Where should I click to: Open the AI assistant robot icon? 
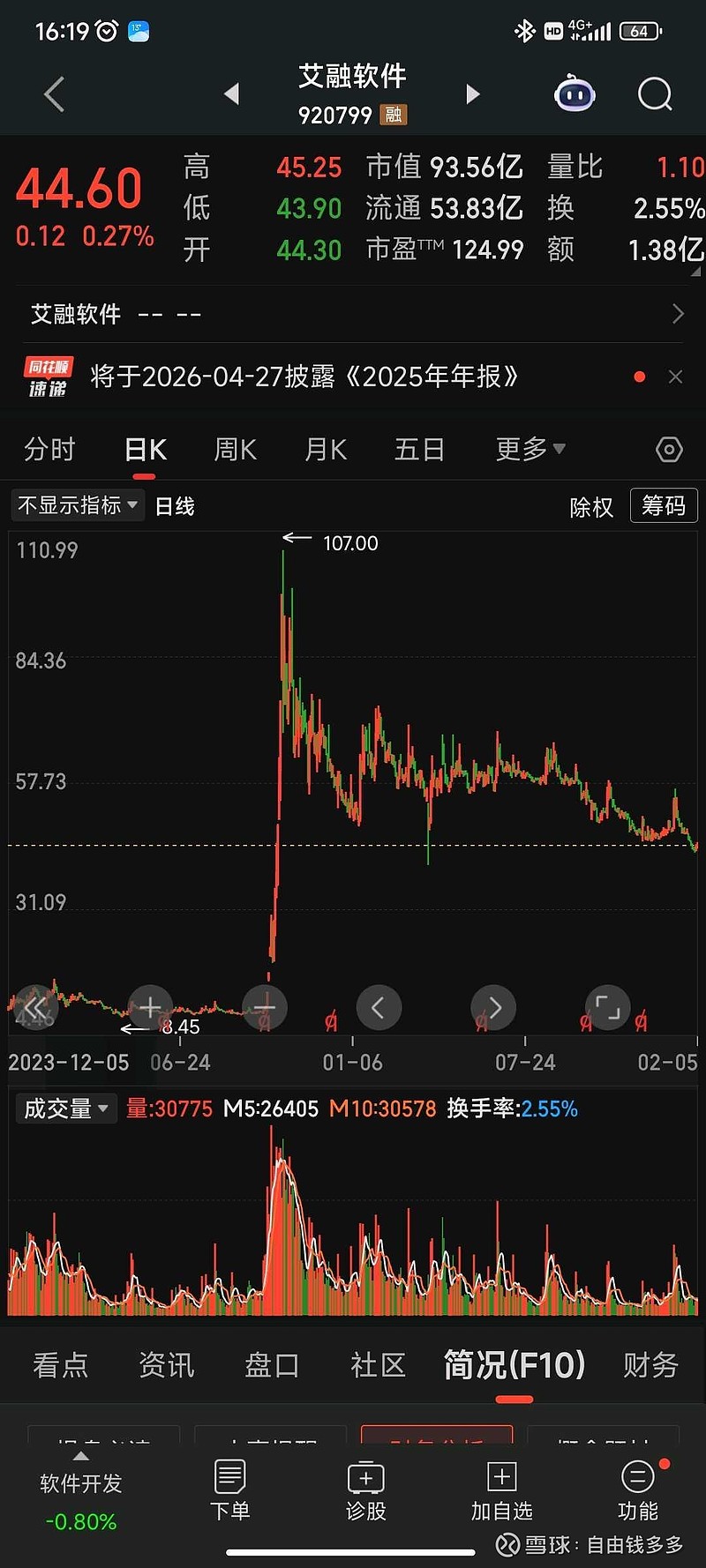575,93
